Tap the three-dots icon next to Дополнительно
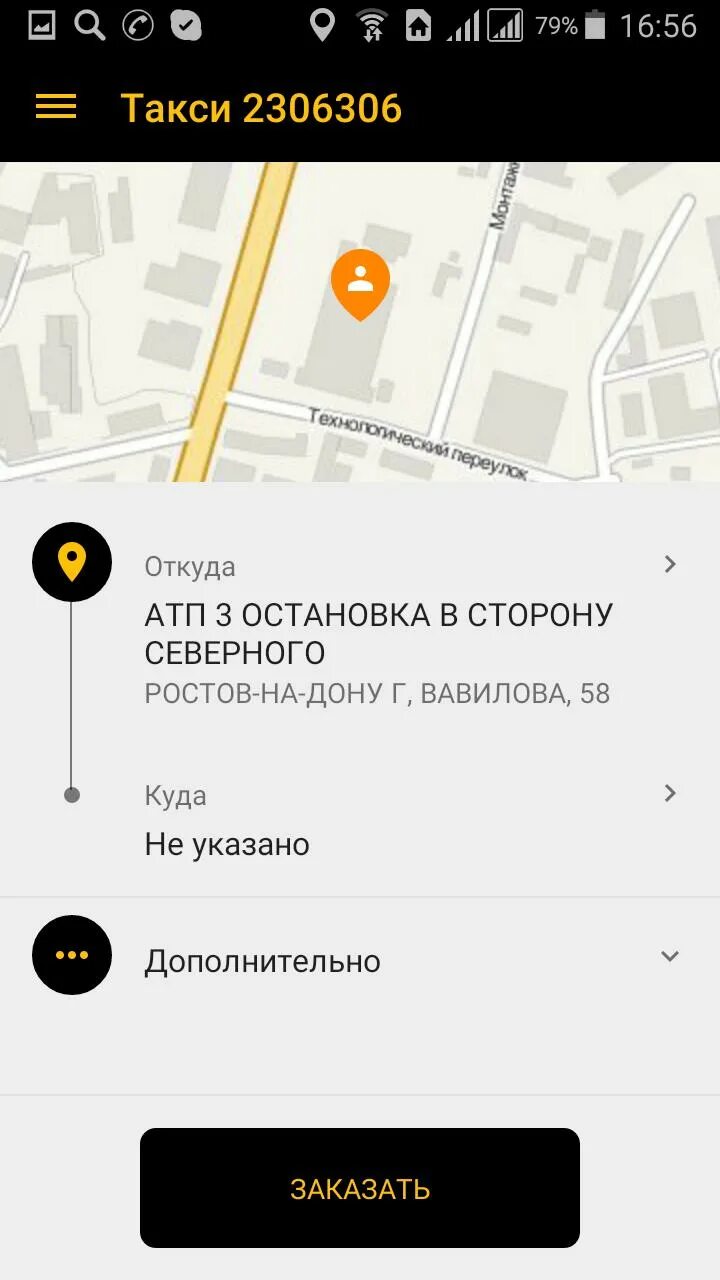This screenshot has height=1280, width=720. point(71,955)
